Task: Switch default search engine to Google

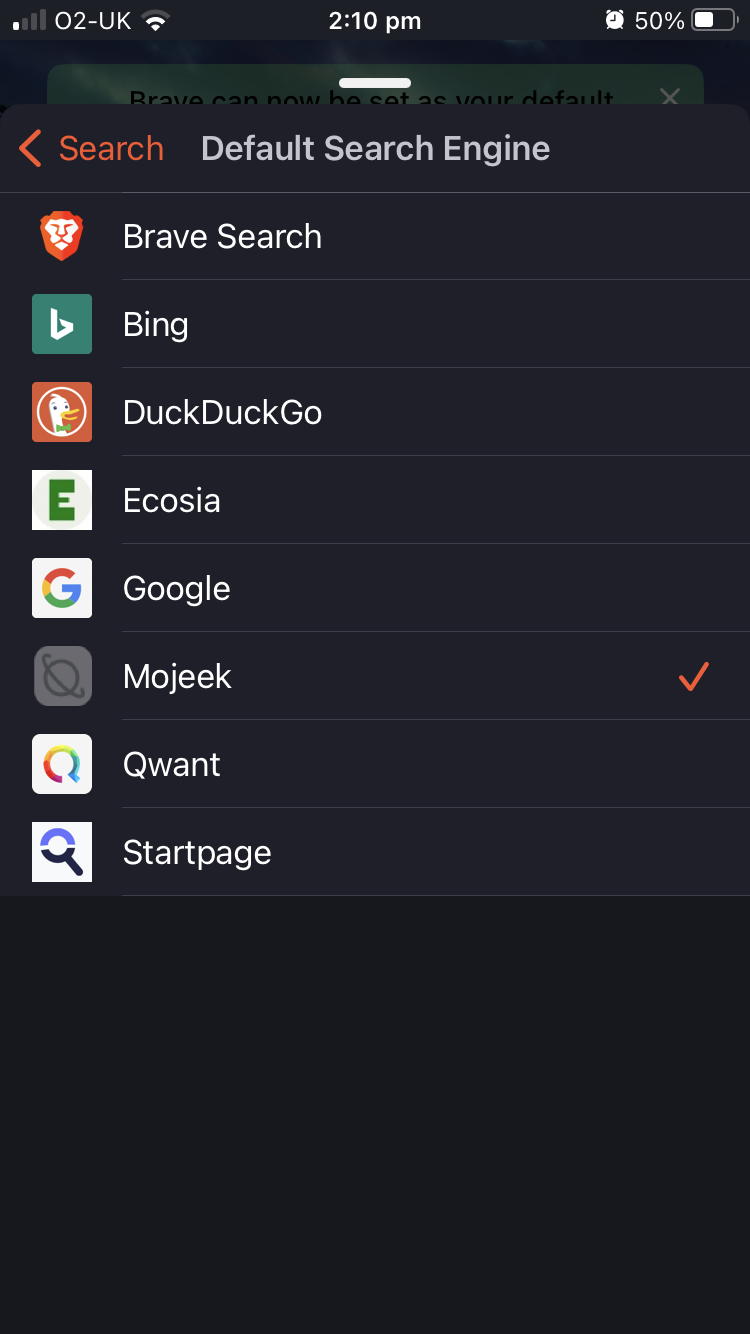Action: point(375,588)
